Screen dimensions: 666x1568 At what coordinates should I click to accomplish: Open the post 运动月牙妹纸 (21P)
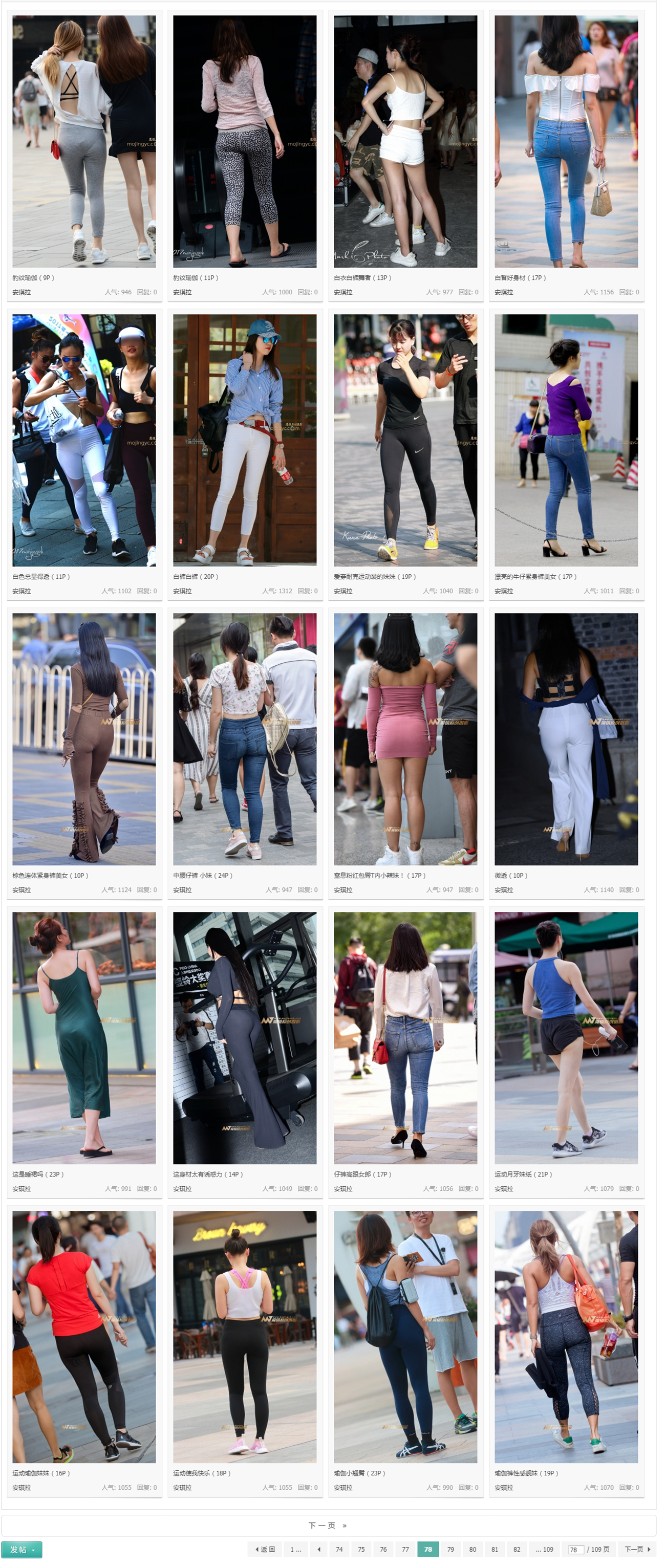[522, 1174]
